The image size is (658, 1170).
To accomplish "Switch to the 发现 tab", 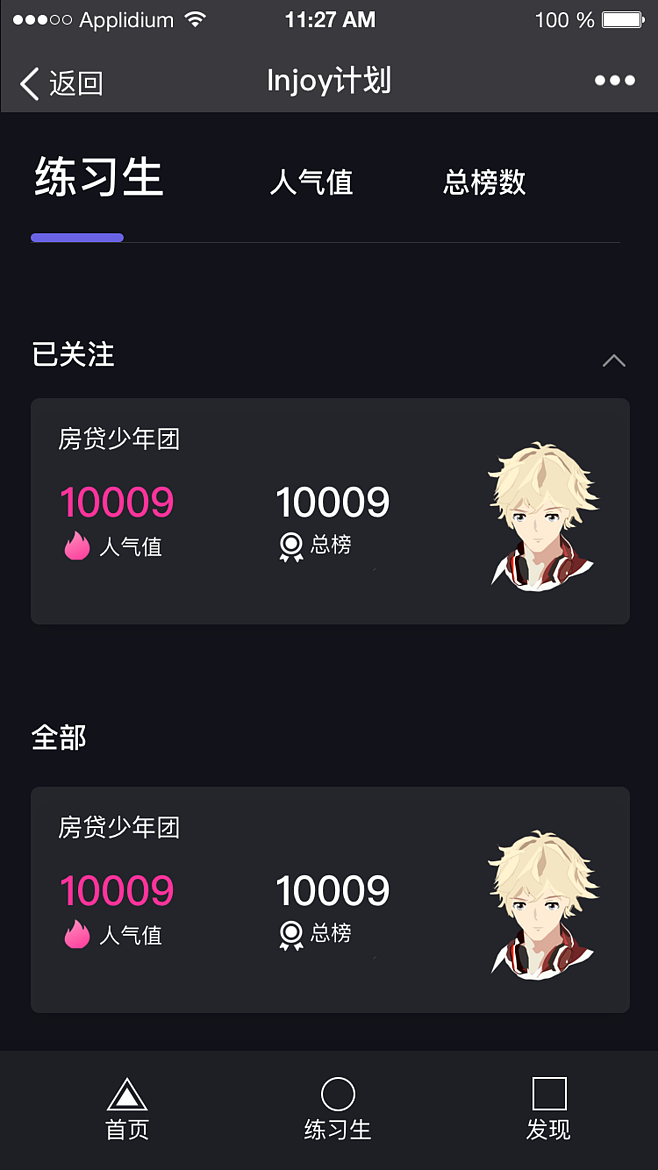I will click(548, 1108).
